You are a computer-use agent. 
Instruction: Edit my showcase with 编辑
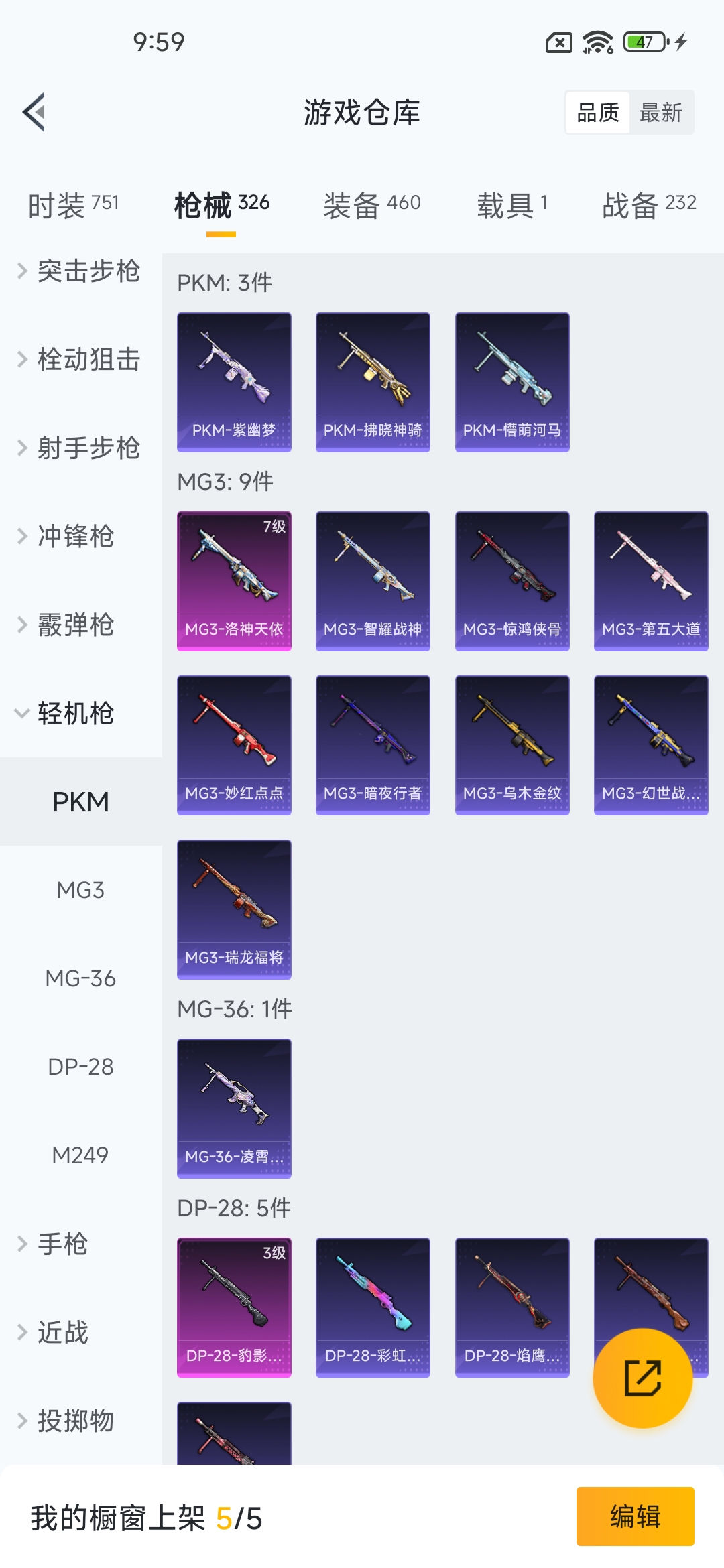tap(635, 1516)
